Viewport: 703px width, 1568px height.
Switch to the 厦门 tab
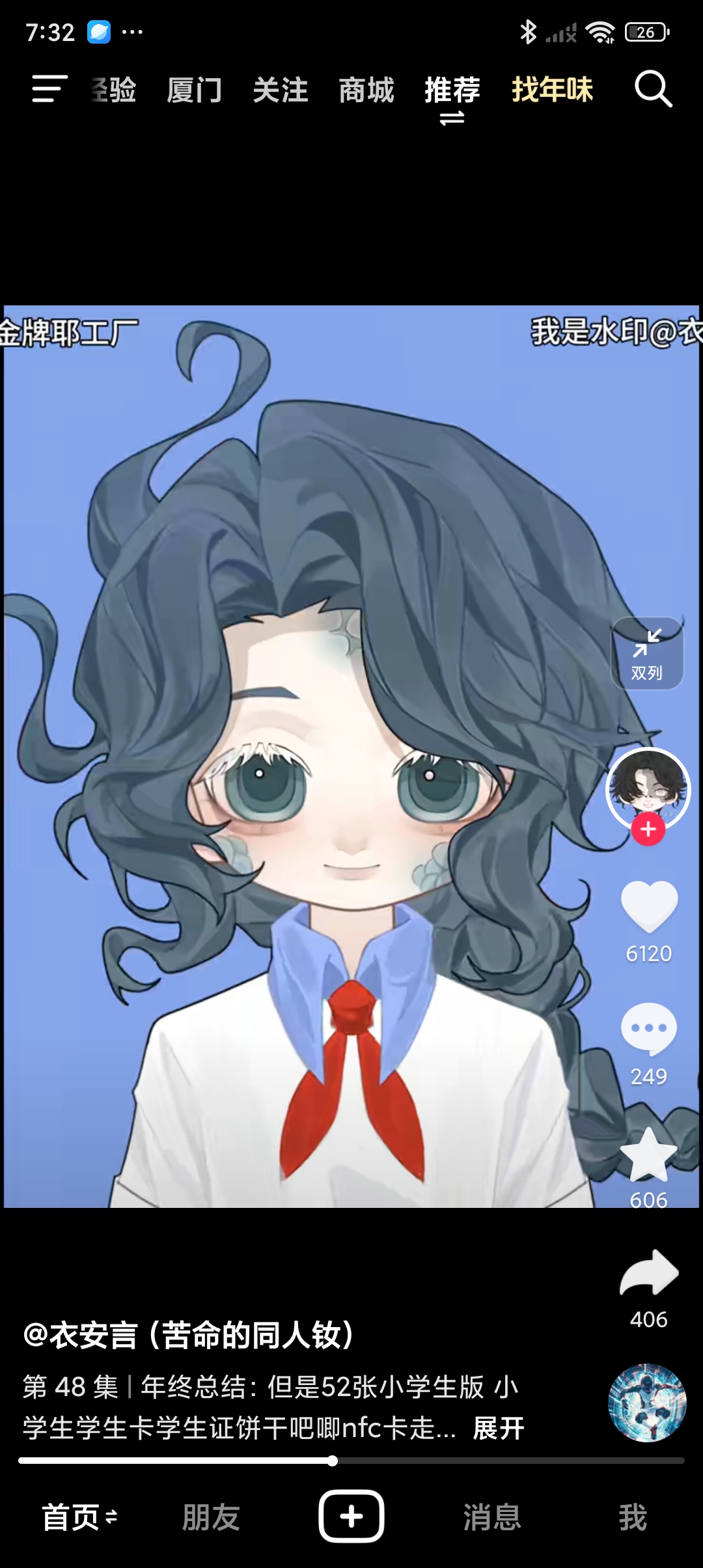[194, 90]
